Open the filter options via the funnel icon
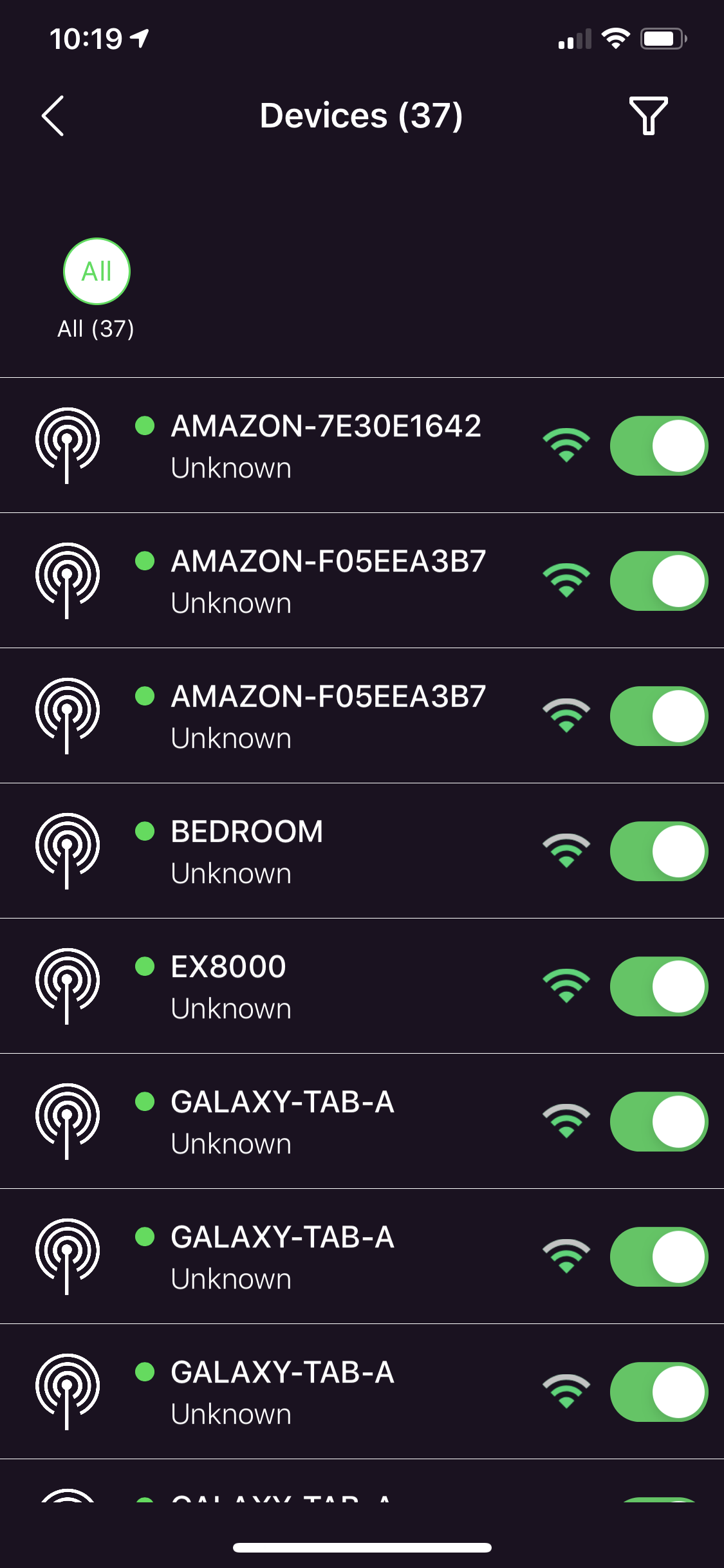Screen dimensions: 724x1568 [x=649, y=116]
